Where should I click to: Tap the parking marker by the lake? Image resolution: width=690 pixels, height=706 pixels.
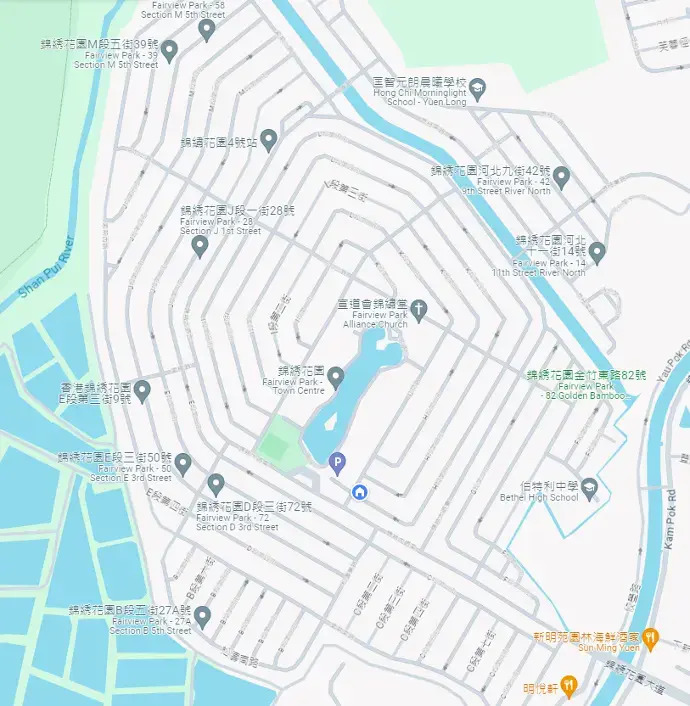(337, 463)
